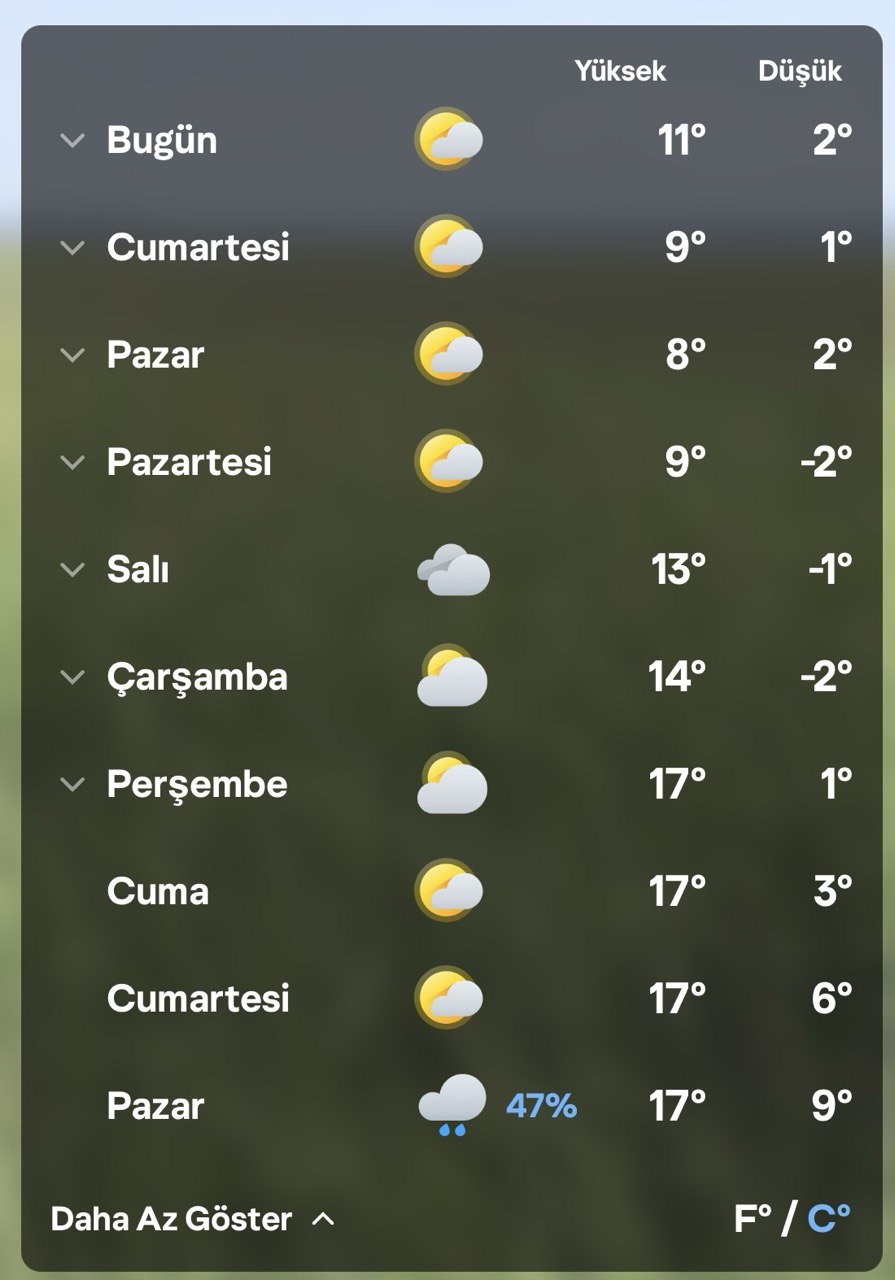The height and width of the screenshot is (1280, 895).
Task: Expand the Perşembe forecast row
Action: (x=73, y=784)
